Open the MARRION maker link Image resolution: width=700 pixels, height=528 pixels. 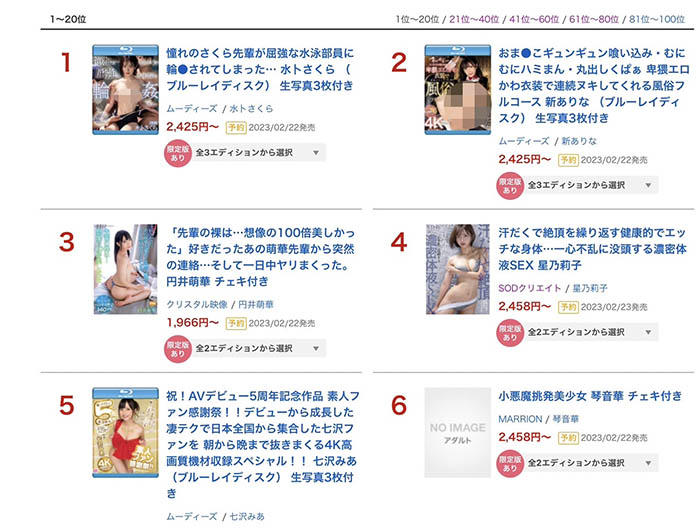520,418
